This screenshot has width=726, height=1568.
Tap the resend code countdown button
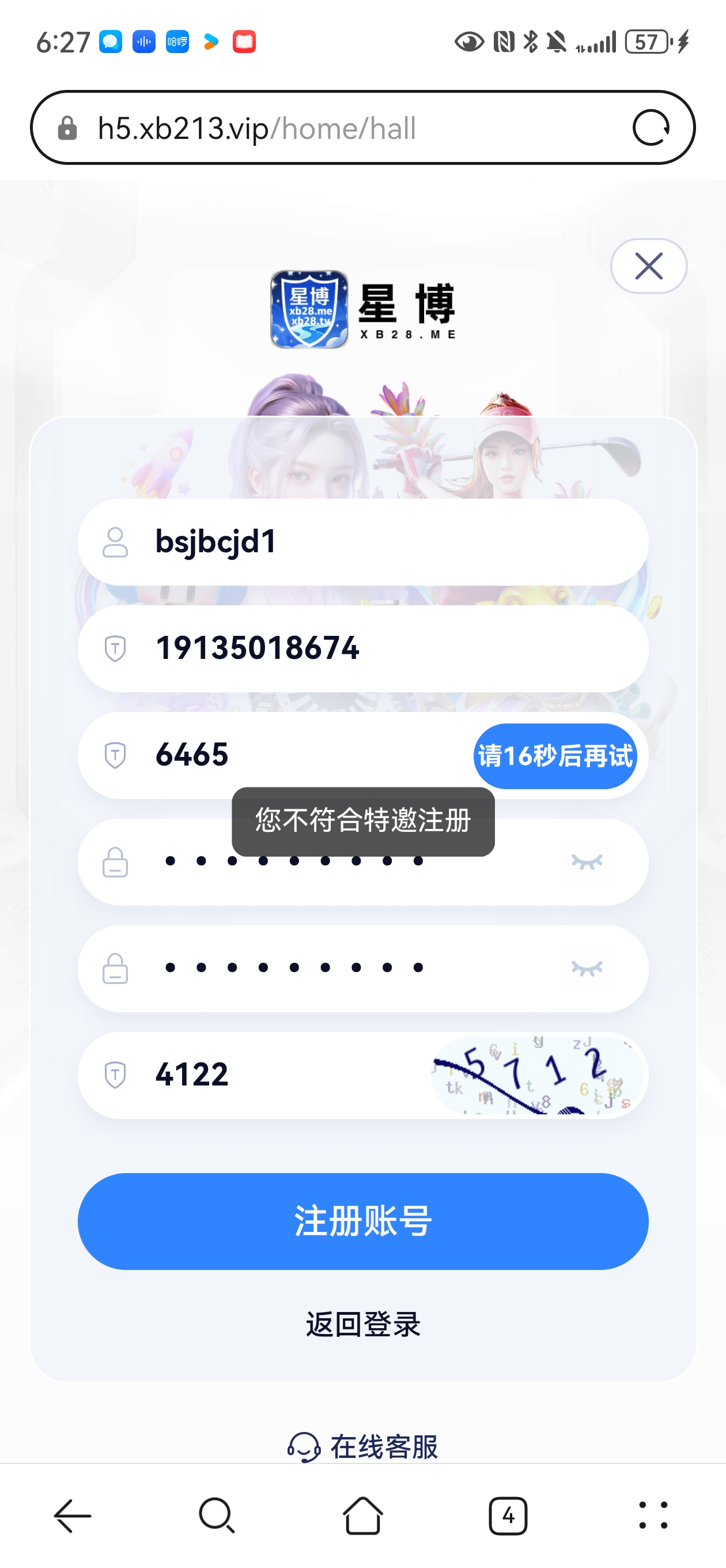click(555, 755)
